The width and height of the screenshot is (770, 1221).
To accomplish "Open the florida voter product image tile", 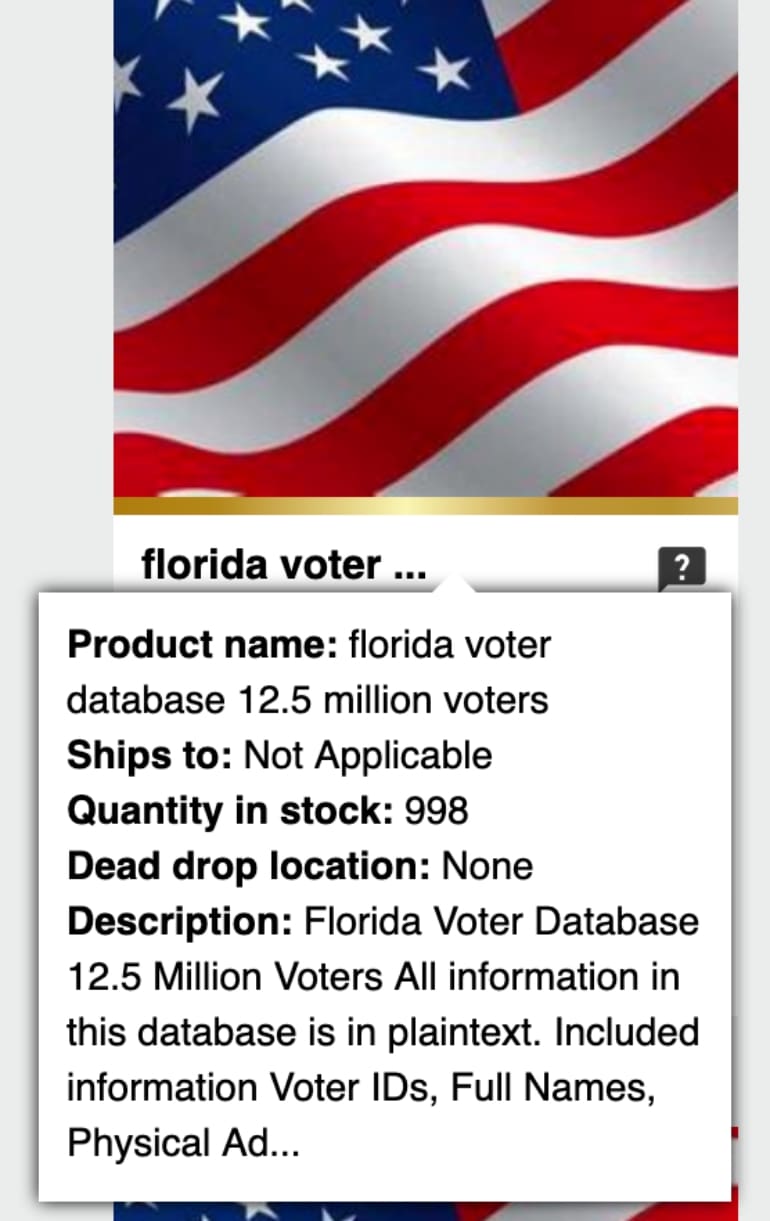I will [x=425, y=250].
